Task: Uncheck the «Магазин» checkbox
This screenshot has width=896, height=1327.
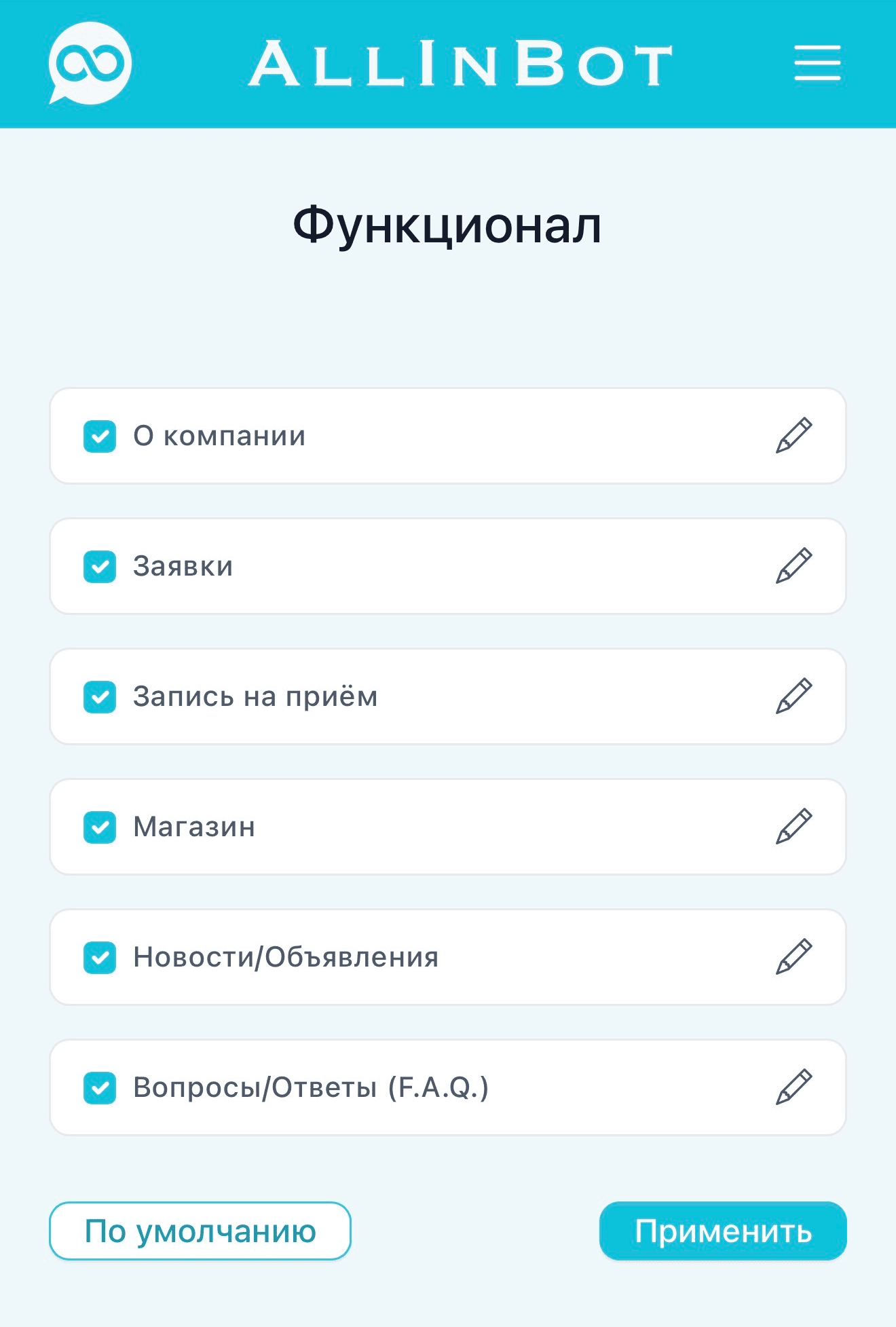Action: click(100, 827)
